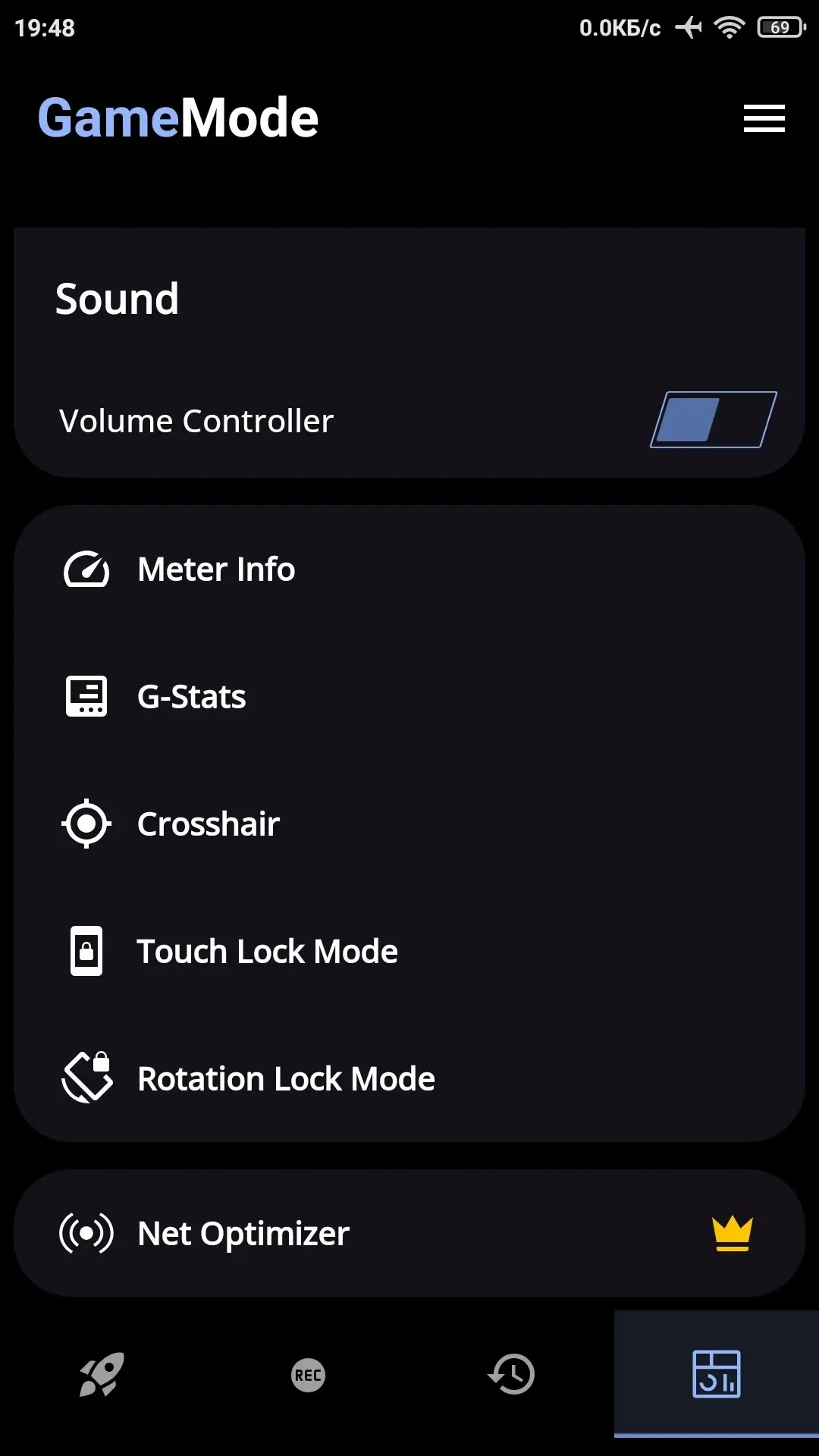
Task: Open Rotation Lock Mode
Action: point(409,1078)
